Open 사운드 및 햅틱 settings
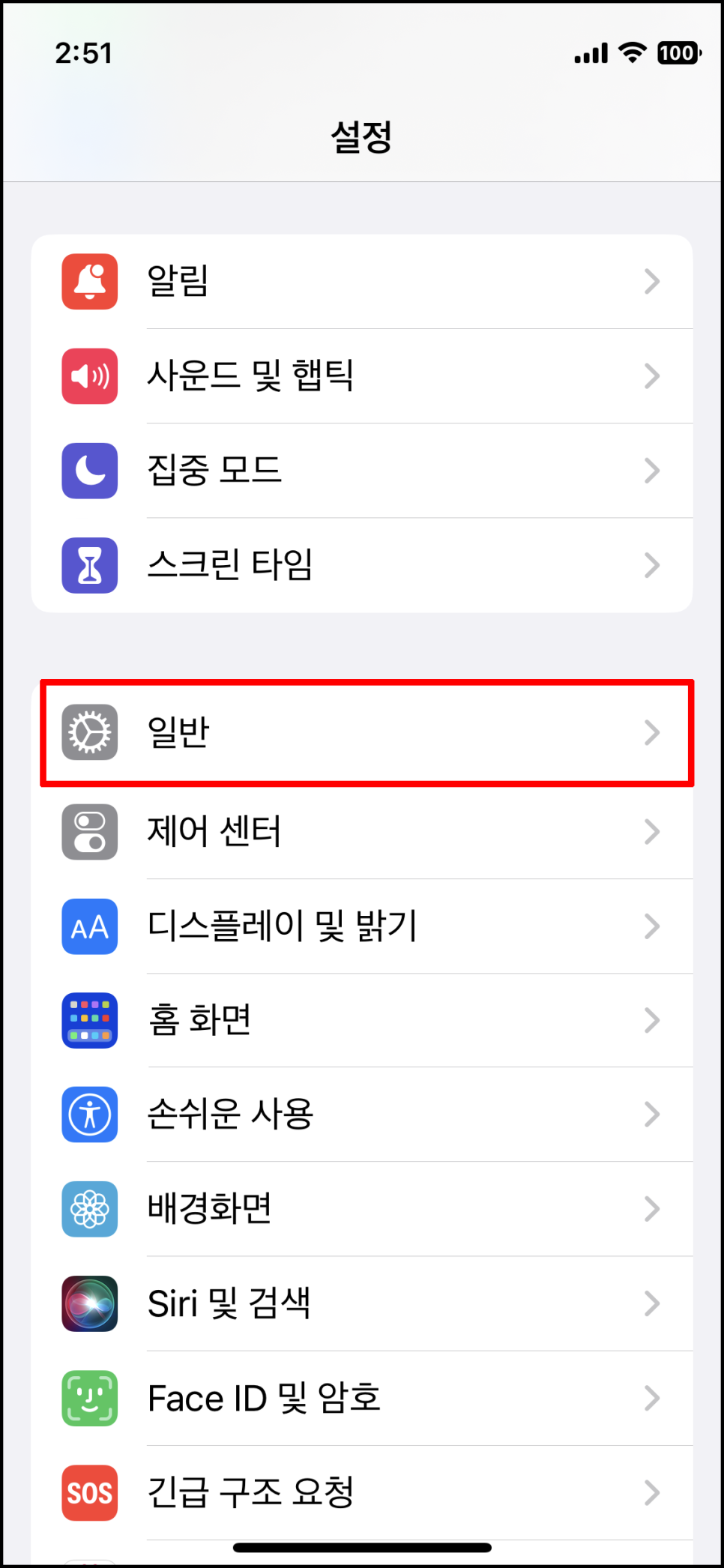Screen dimensions: 724x1568 tap(362, 376)
